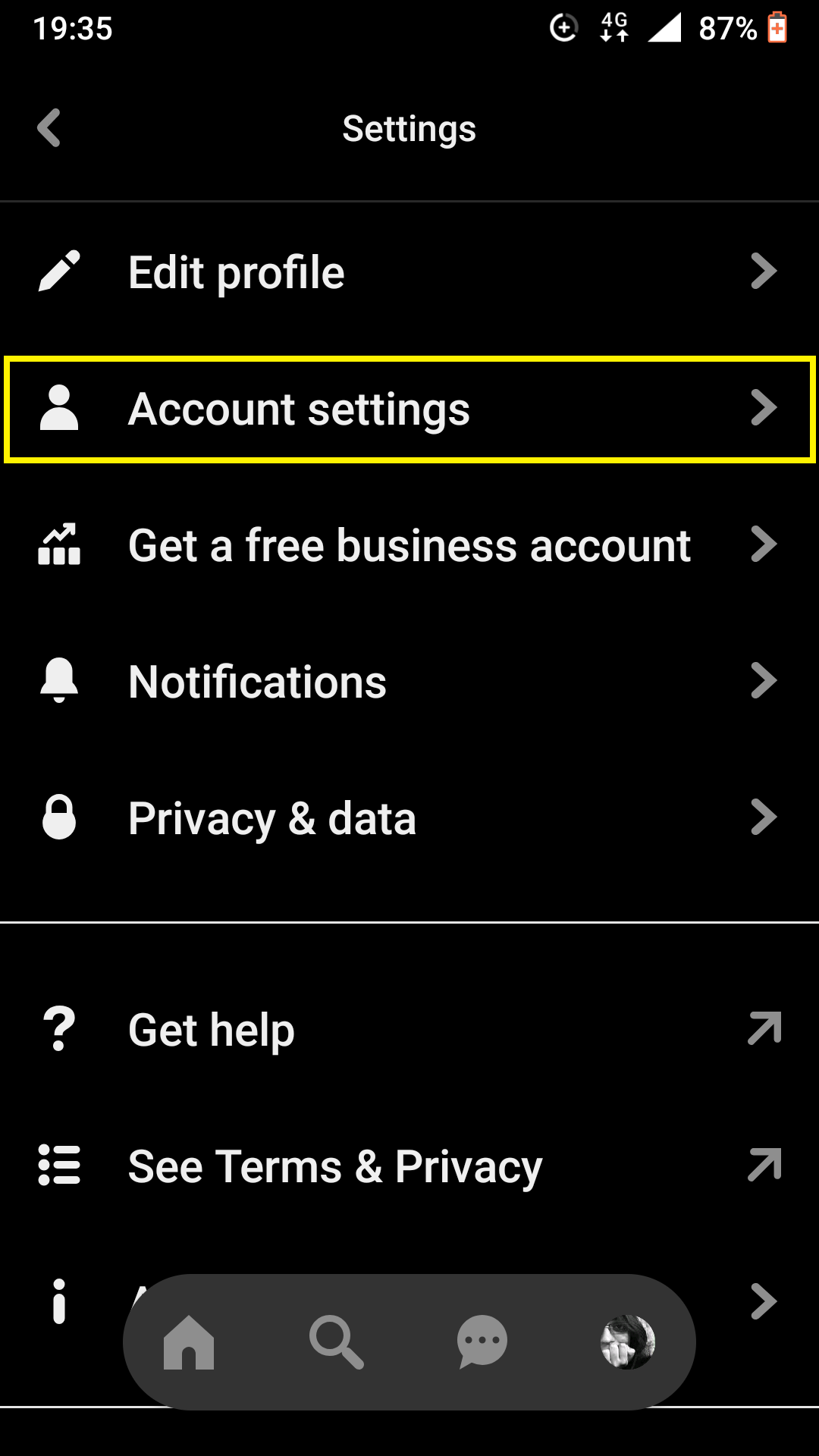Open Get help
The width and height of the screenshot is (819, 1456).
tap(409, 1030)
